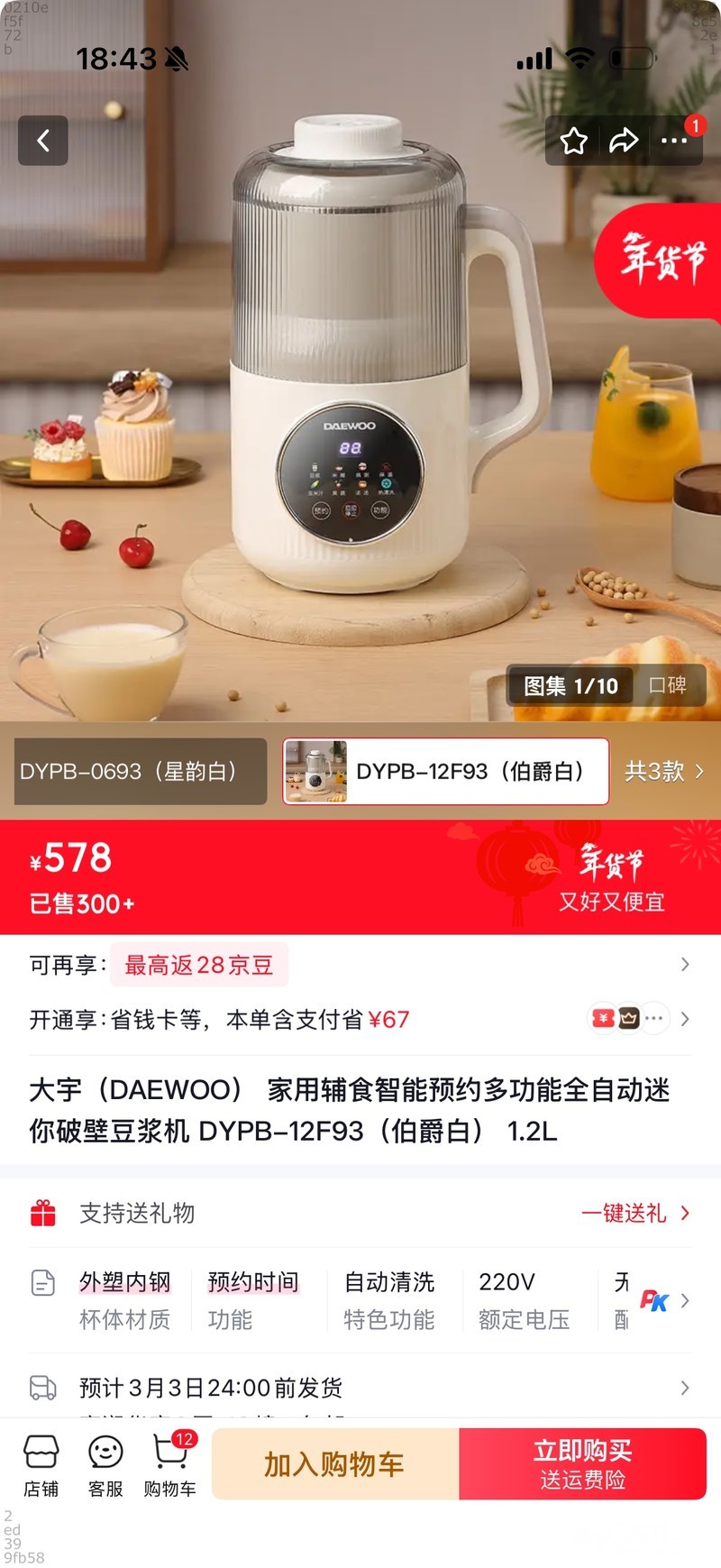
Task: Open the 年货节 promotion badge
Action: (x=661, y=261)
